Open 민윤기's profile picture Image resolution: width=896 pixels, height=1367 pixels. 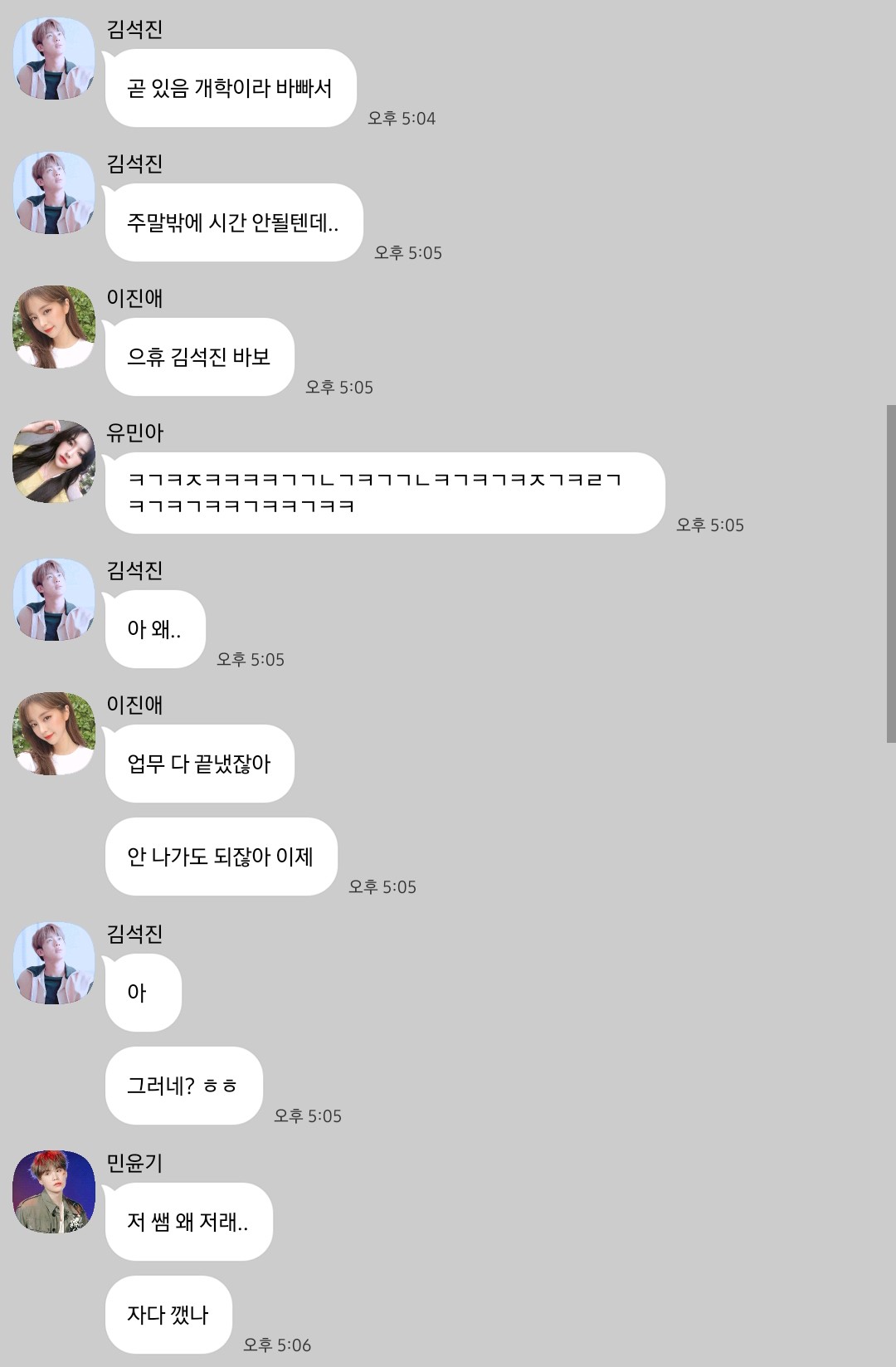[54, 1191]
